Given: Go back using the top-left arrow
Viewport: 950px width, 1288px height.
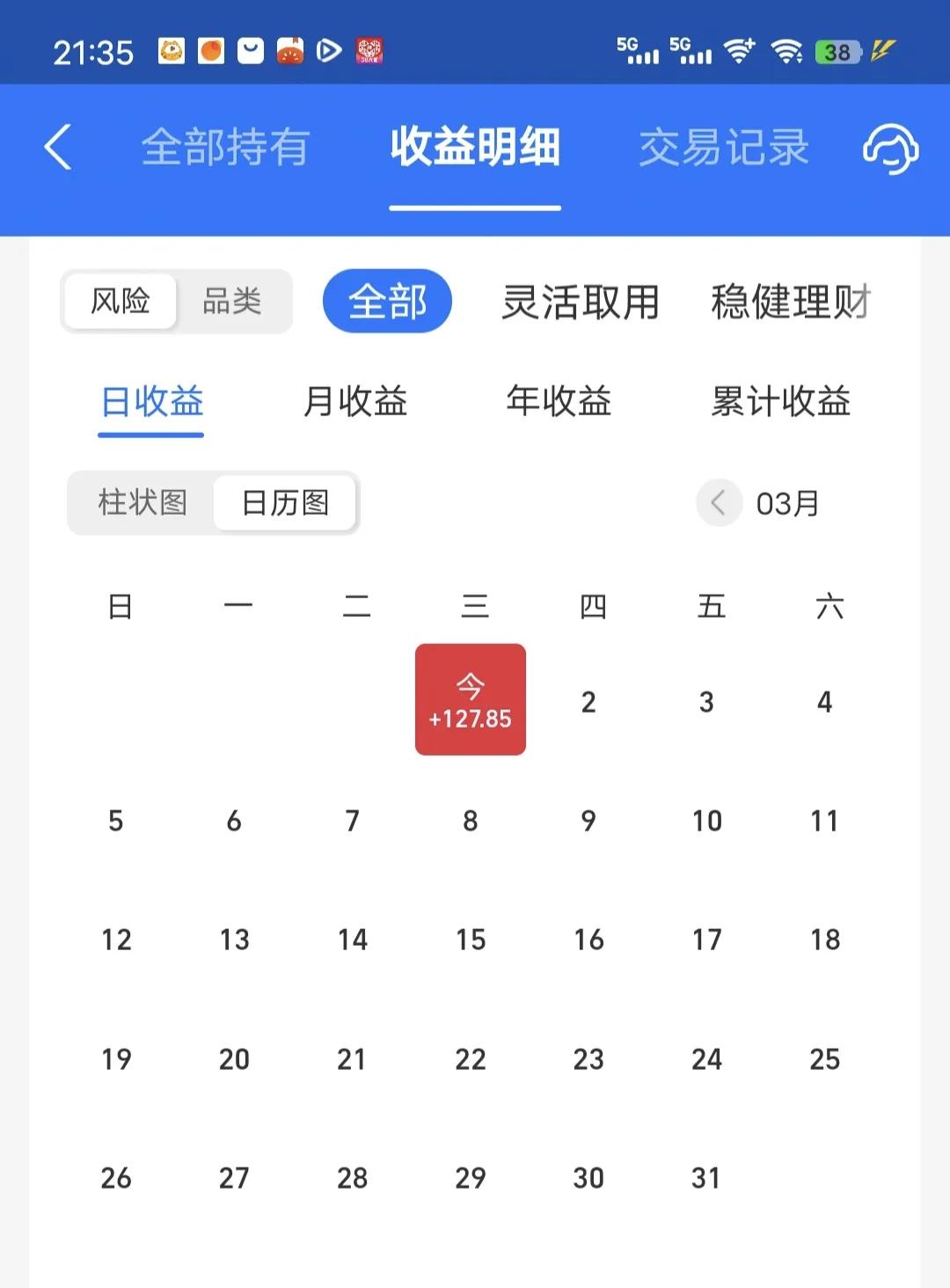Looking at the screenshot, I should pos(58,147).
